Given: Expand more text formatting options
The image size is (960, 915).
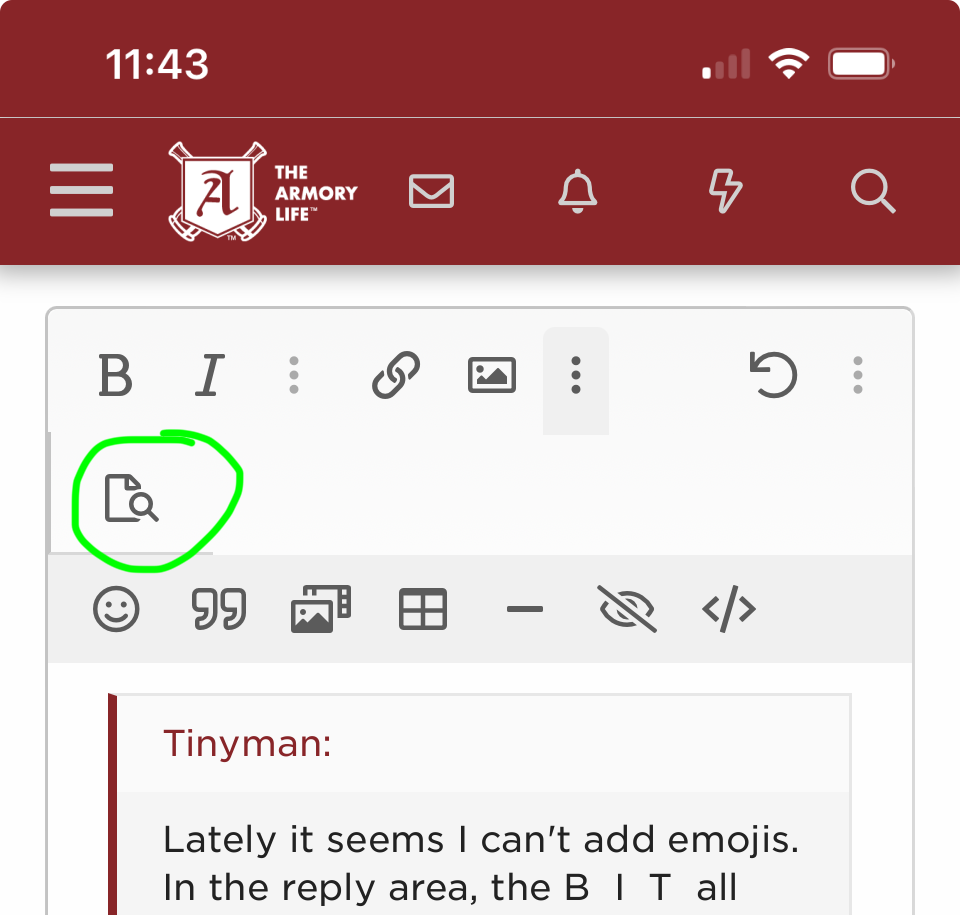Looking at the screenshot, I should [293, 376].
